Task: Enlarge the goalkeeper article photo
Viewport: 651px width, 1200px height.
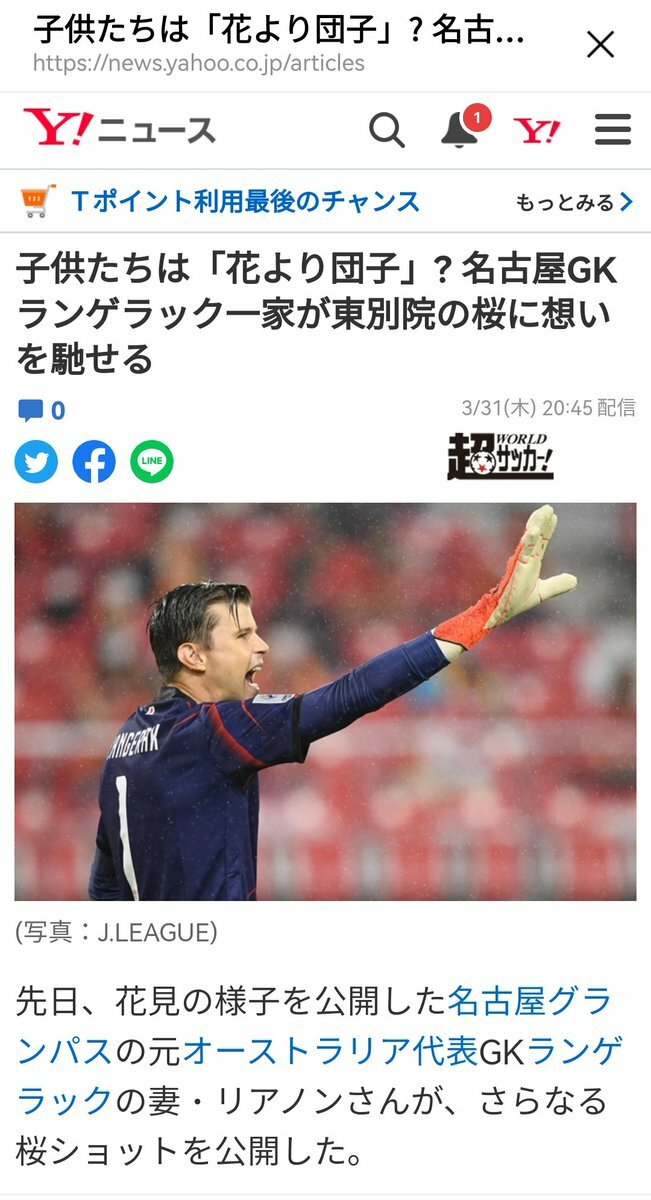Action: (x=325, y=701)
